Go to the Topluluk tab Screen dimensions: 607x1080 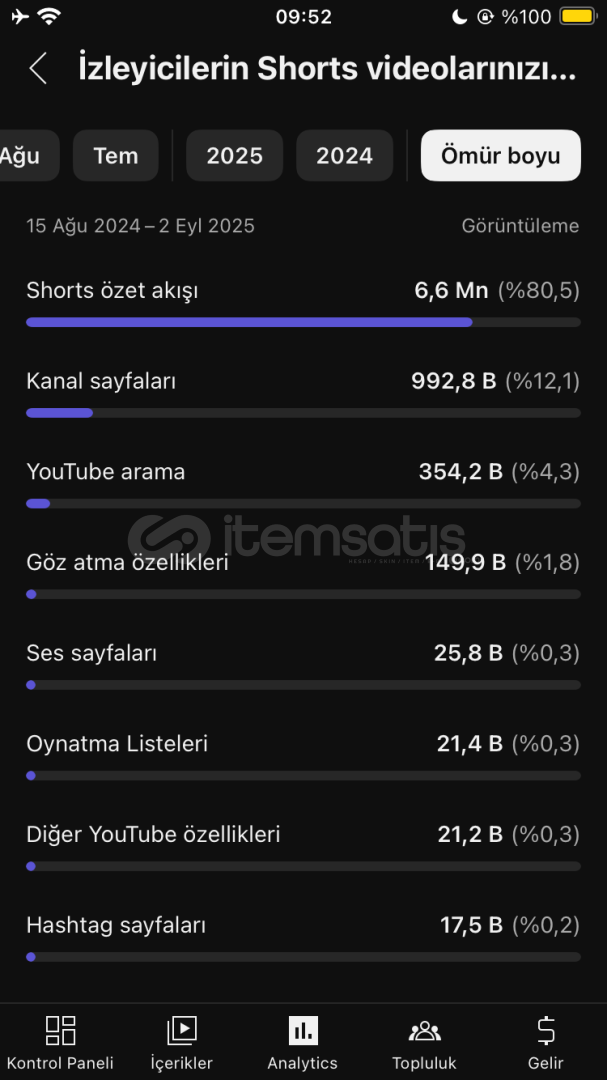tap(424, 1043)
